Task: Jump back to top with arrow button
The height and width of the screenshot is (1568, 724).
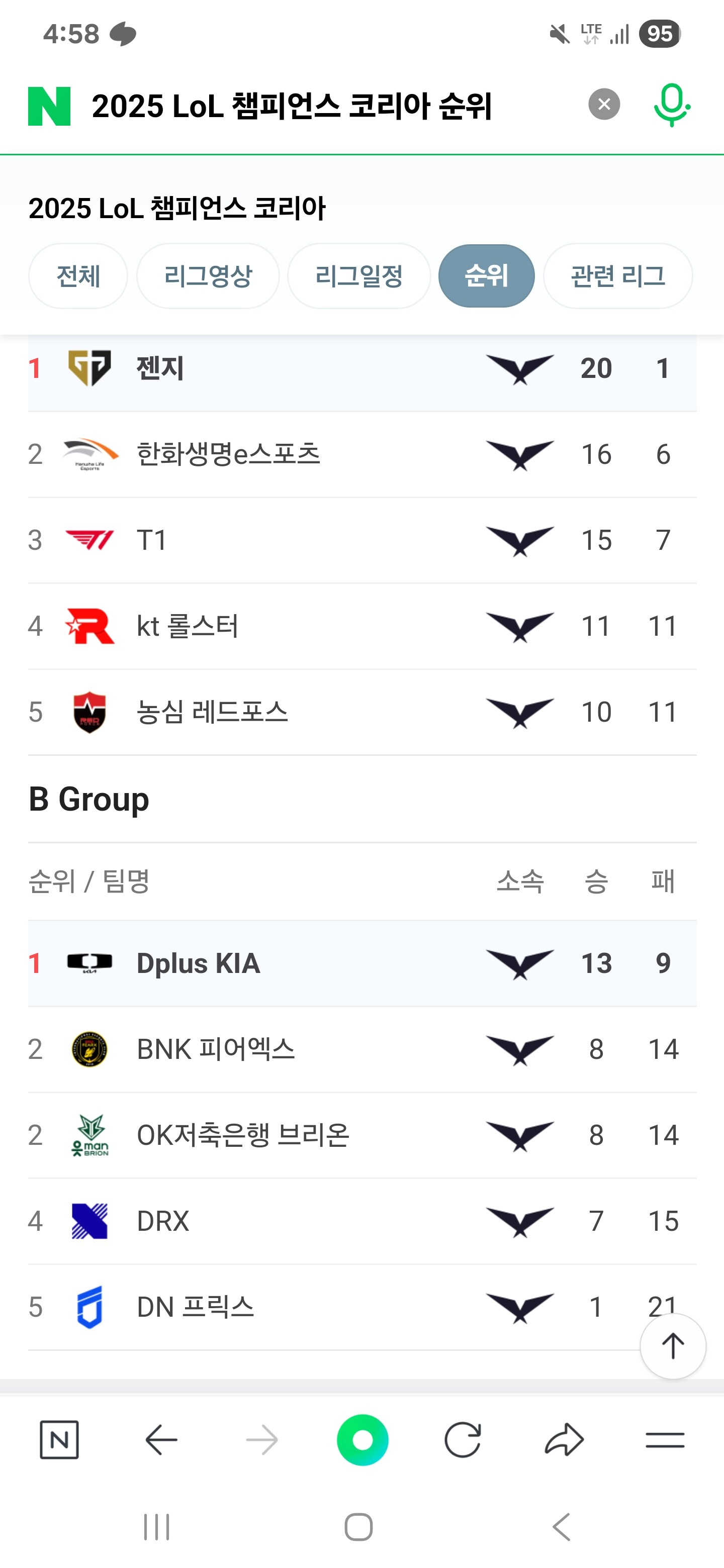Action: [672, 1346]
